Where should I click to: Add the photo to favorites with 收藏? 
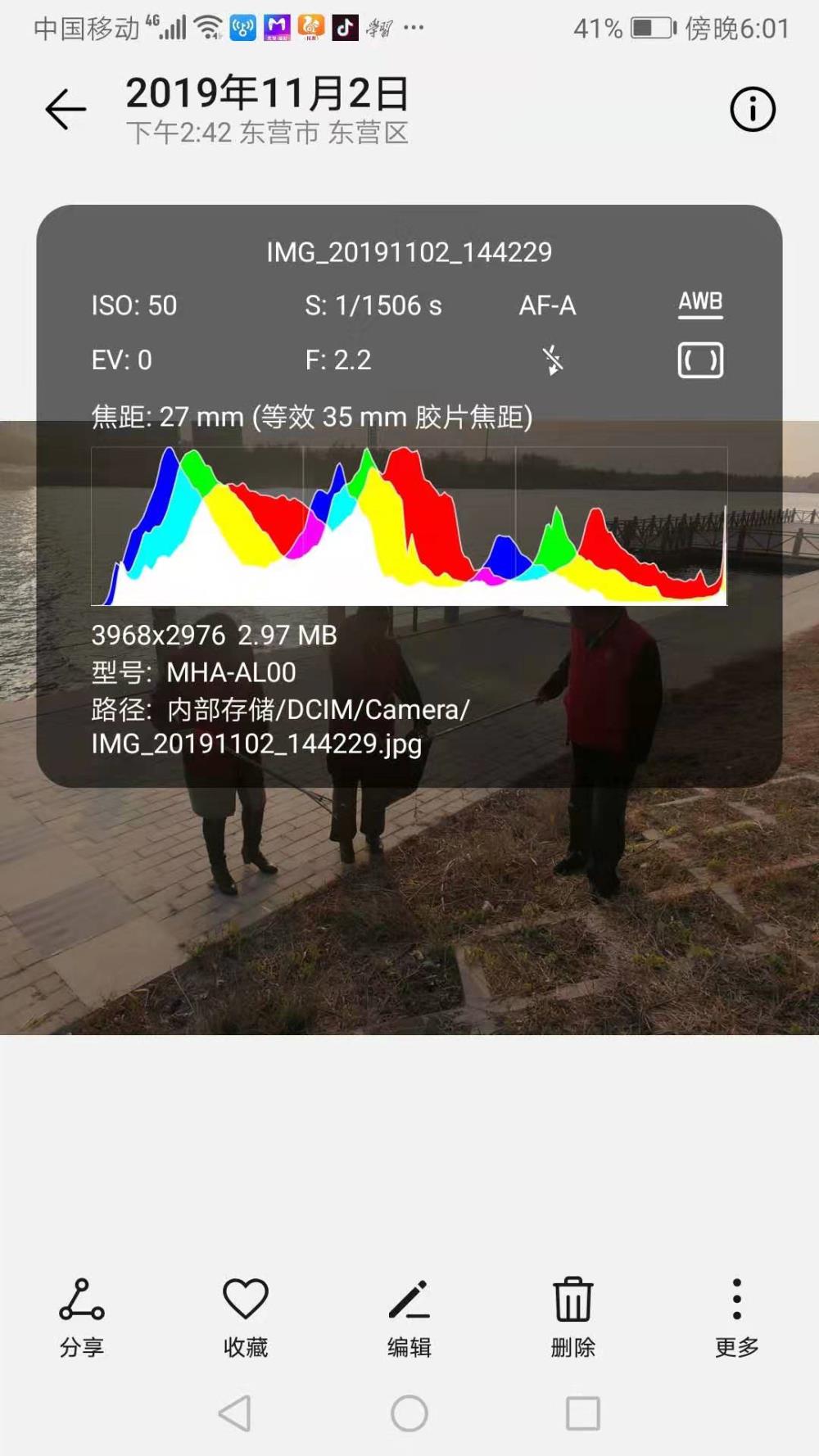pyautogui.click(x=246, y=1318)
